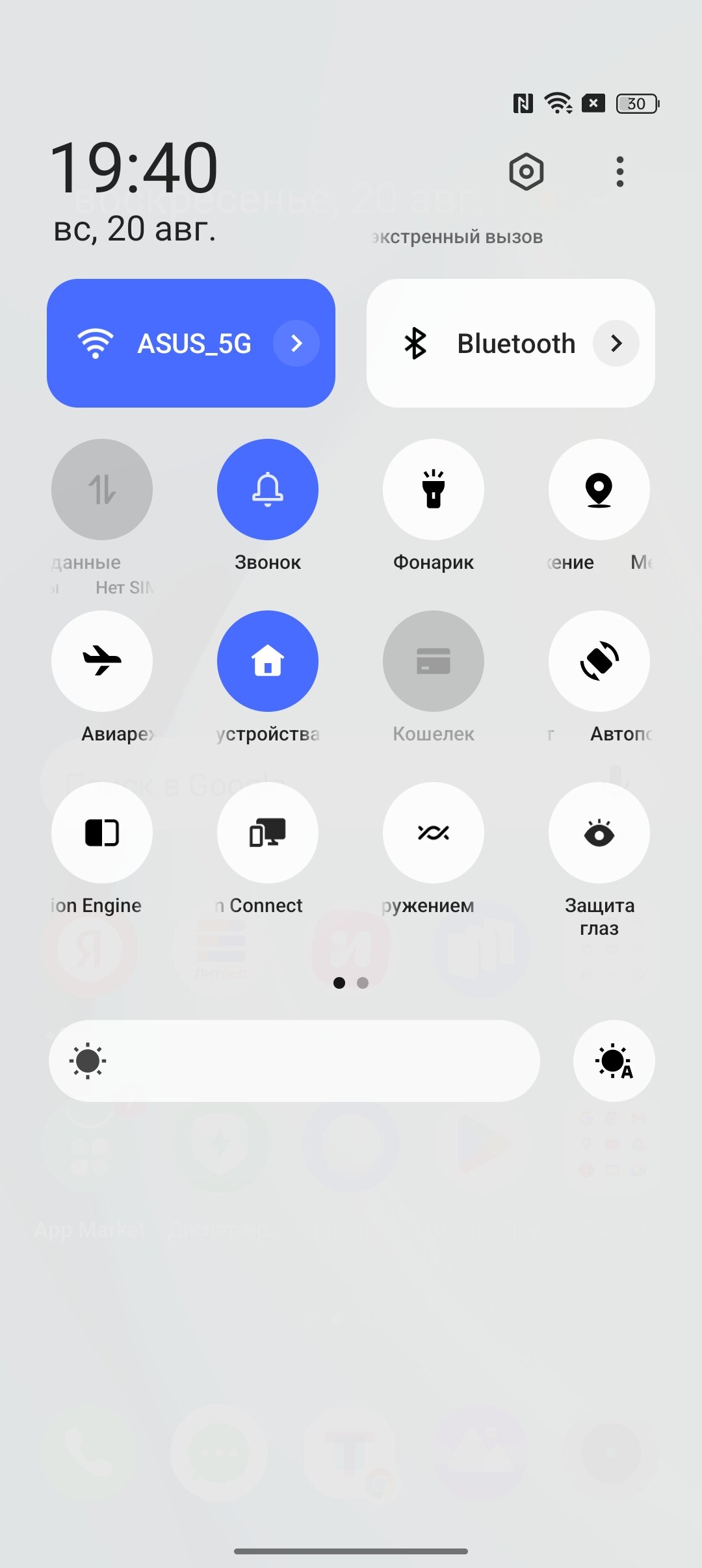Open the Connect multi-screen tile
The image size is (702, 1568).
[x=268, y=833]
